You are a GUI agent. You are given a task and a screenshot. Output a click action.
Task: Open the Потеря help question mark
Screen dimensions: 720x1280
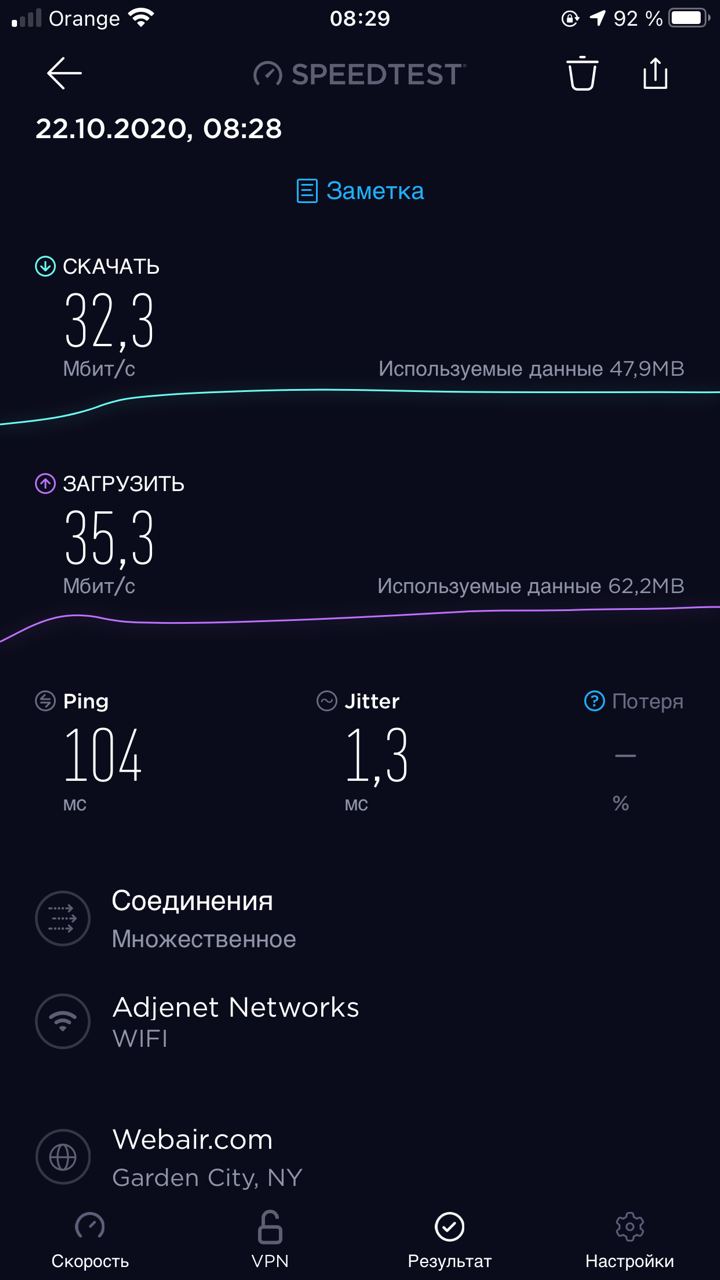tap(594, 701)
